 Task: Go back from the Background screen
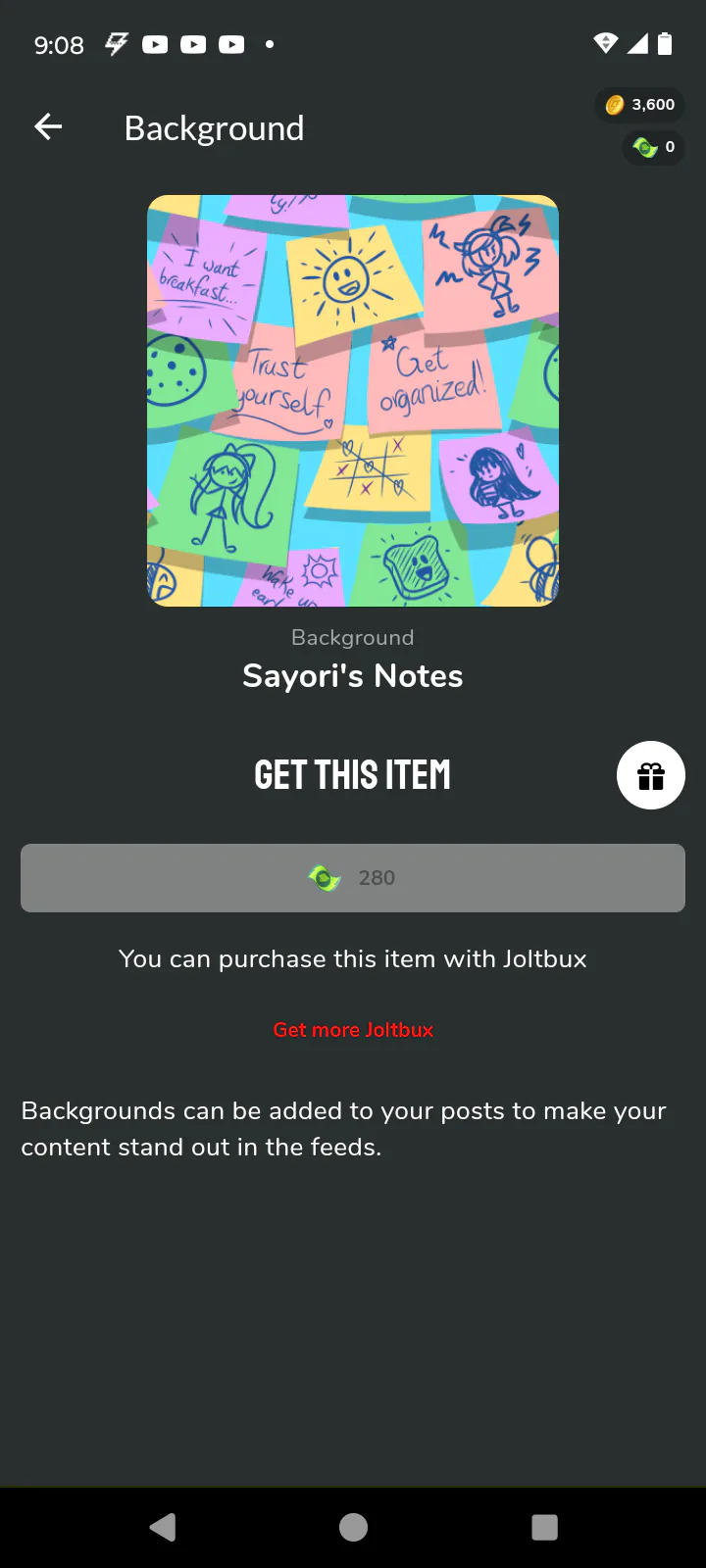click(x=48, y=126)
